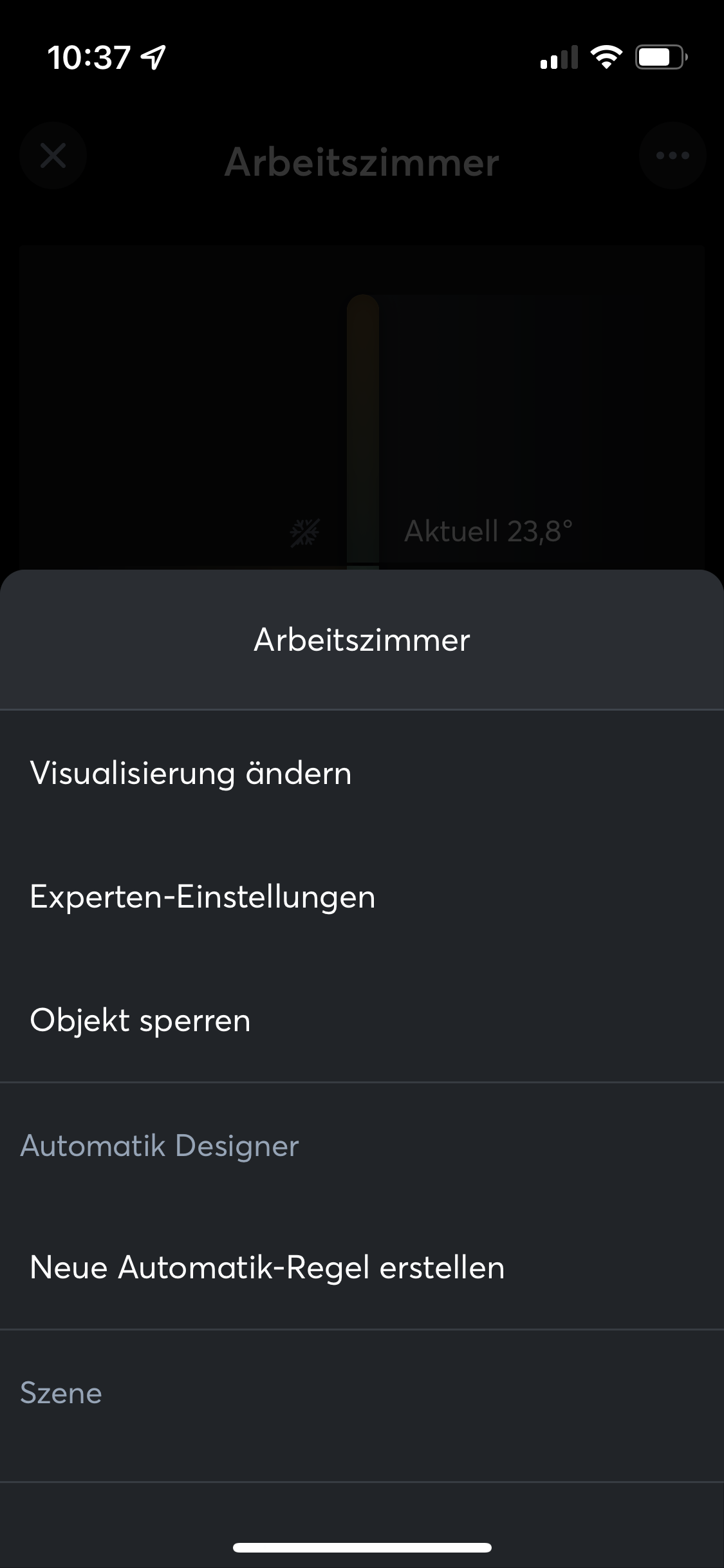This screenshot has height=1568, width=724.
Task: Create a Neue Automatik-Regel
Action: pos(267,1267)
